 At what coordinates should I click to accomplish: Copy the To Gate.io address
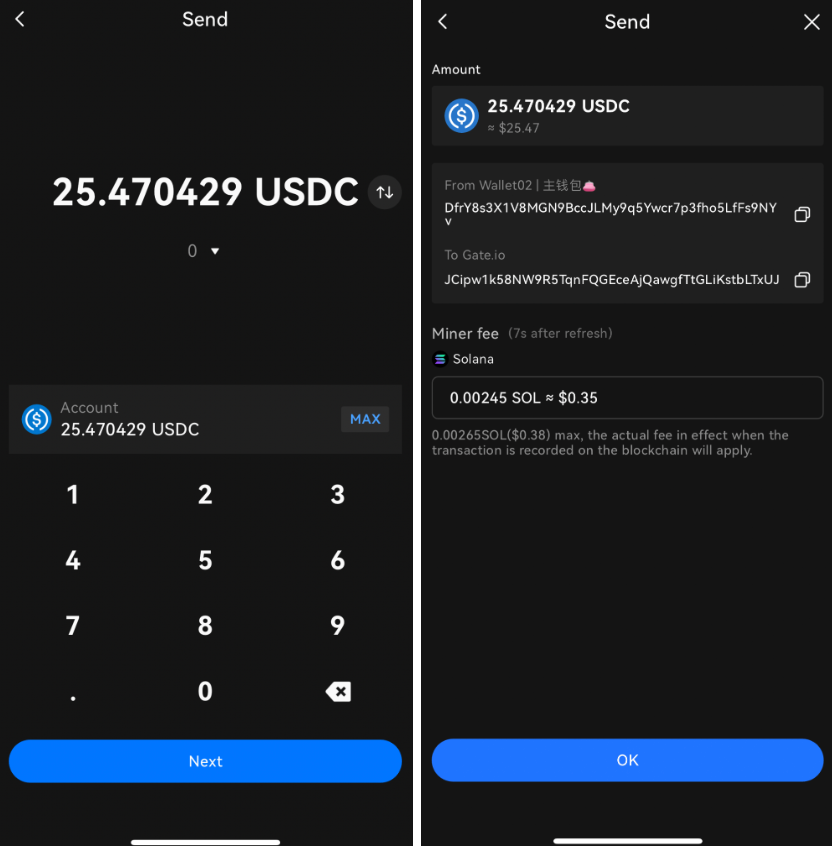pyautogui.click(x=801, y=280)
